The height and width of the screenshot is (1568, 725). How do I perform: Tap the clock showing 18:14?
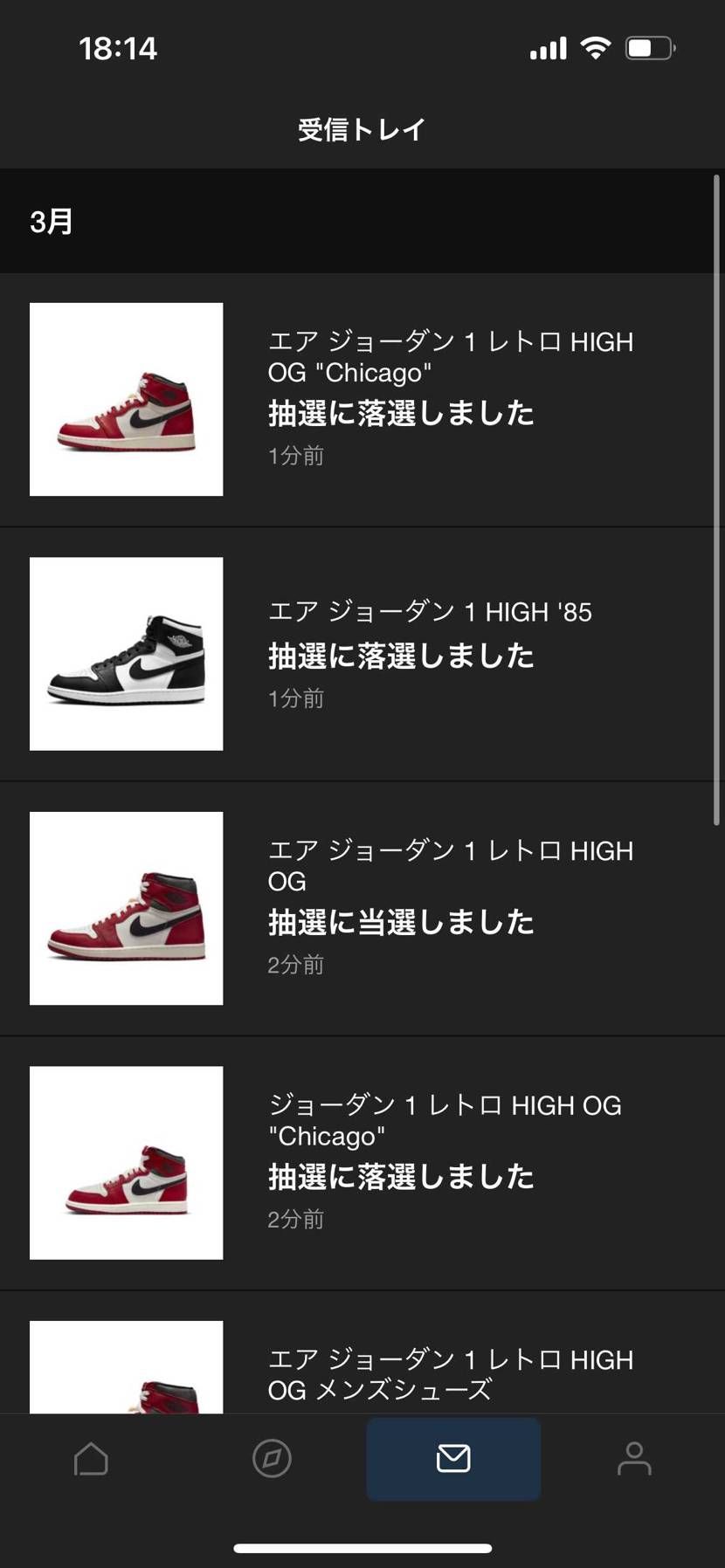click(118, 48)
